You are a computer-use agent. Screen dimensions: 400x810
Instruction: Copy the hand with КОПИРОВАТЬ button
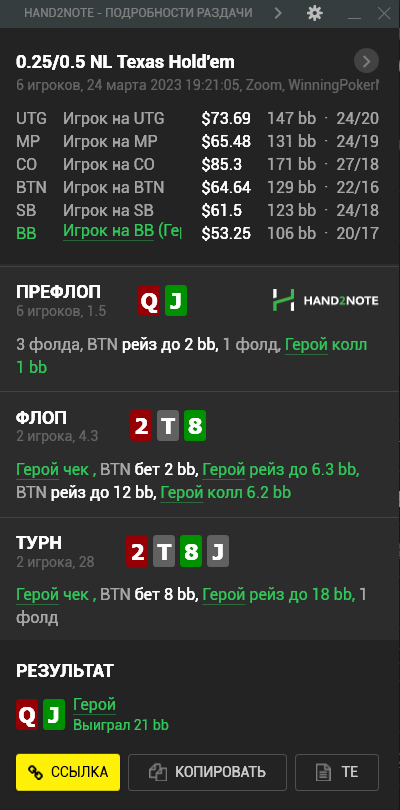click(207, 772)
